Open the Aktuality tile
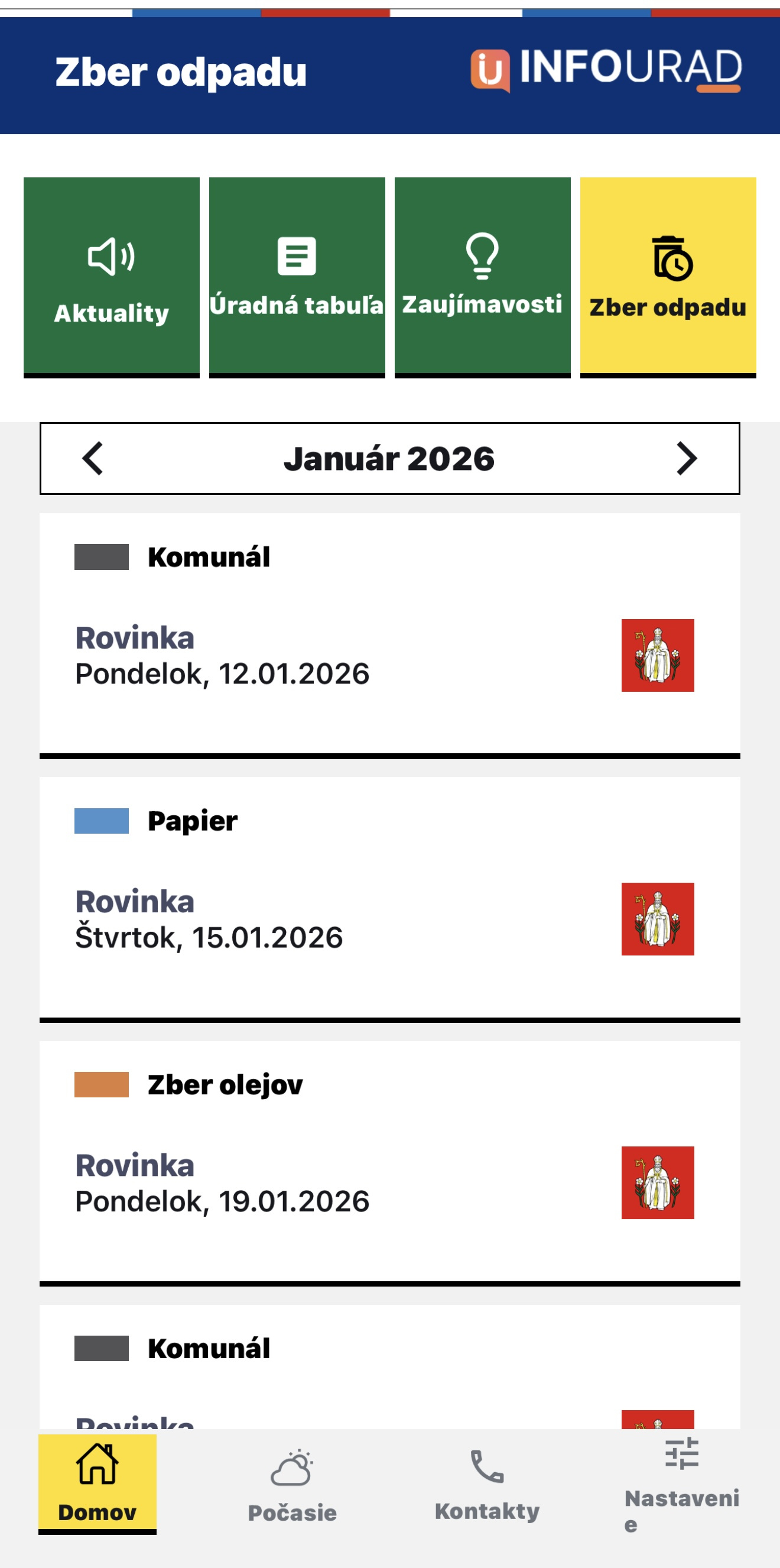Screen dimensions: 780x1568 click(111, 277)
